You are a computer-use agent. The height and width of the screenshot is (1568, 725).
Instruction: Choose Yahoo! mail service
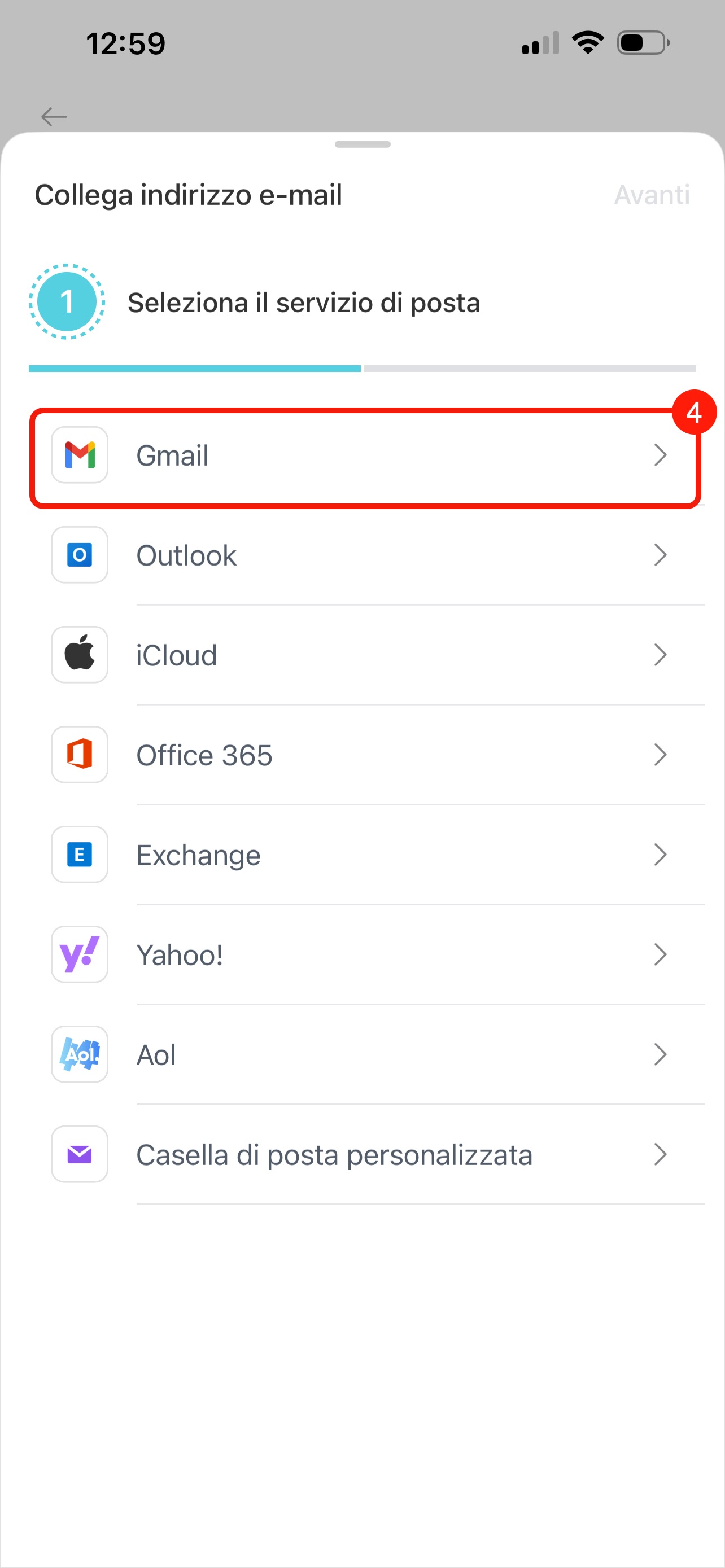click(x=364, y=954)
